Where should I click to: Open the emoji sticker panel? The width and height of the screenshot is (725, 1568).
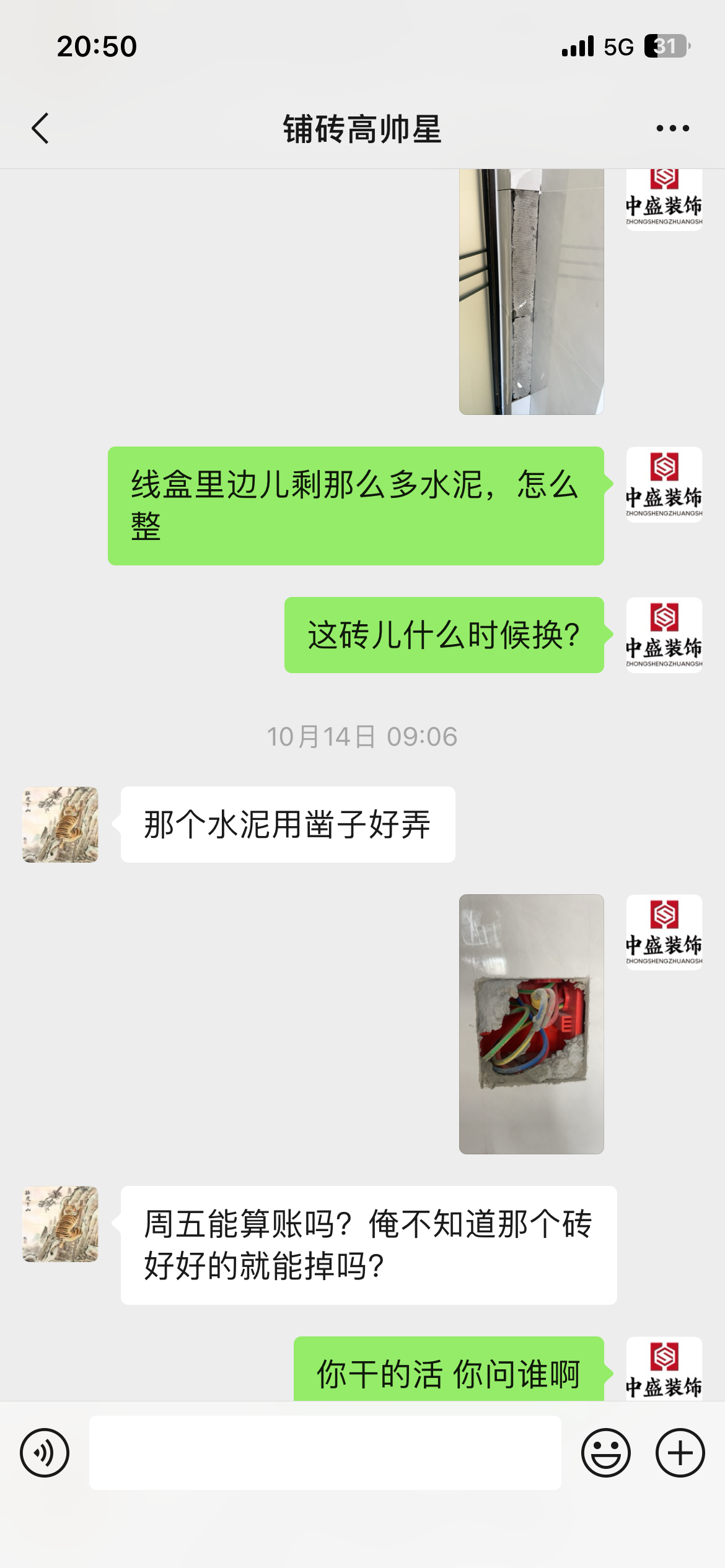[605, 1452]
